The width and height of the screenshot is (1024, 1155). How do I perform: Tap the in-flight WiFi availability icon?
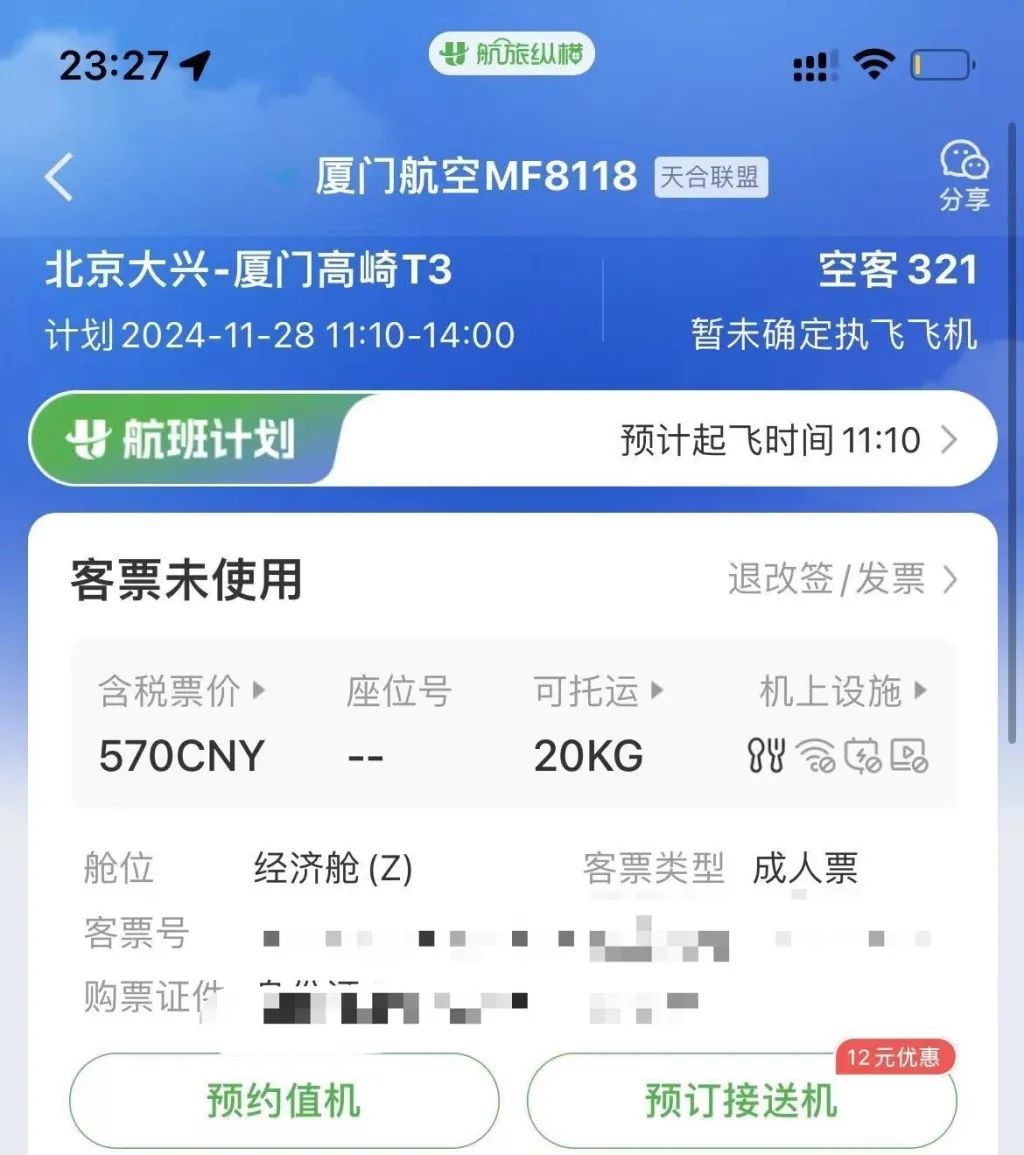click(x=815, y=755)
